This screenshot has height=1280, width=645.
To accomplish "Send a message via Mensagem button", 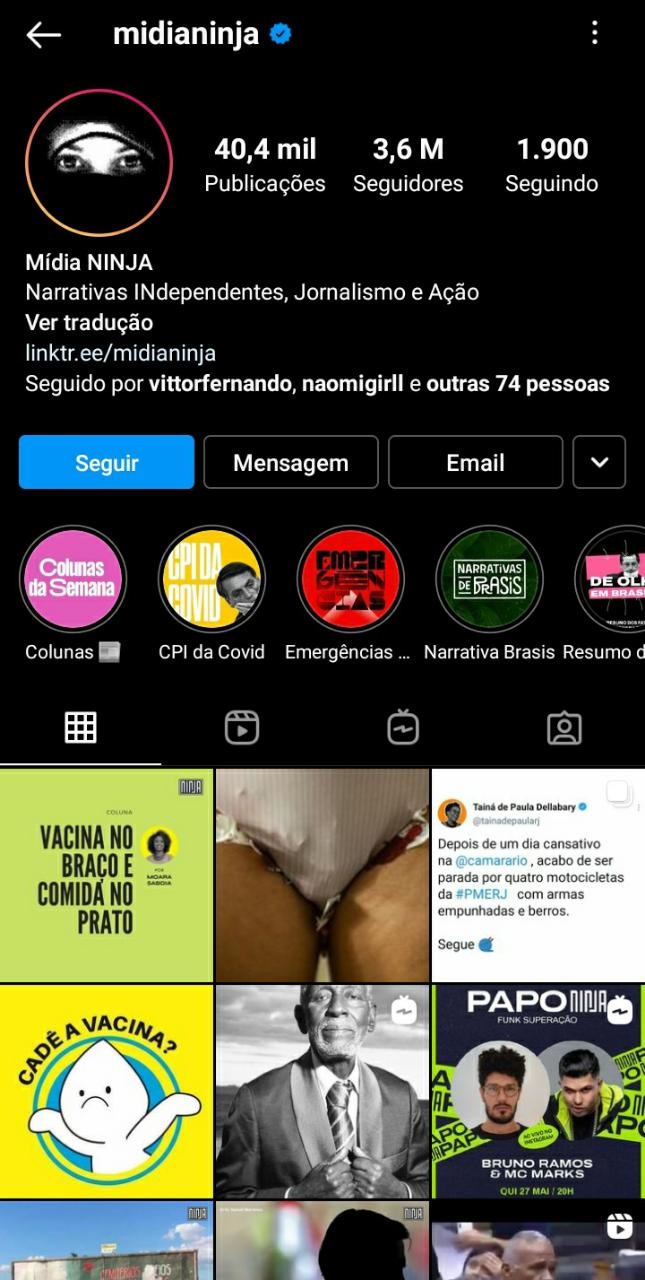I will point(291,462).
